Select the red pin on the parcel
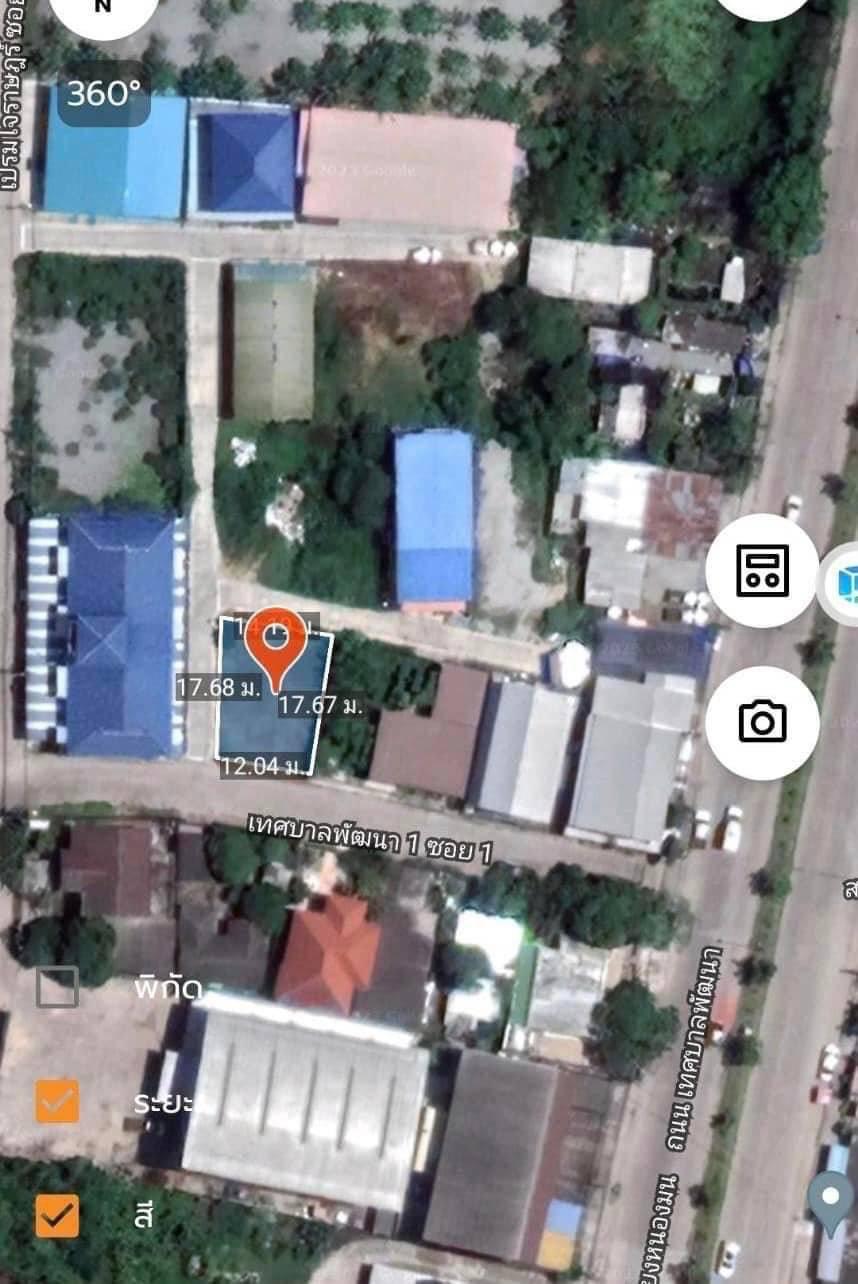This screenshot has height=1284, width=858. click(275, 645)
